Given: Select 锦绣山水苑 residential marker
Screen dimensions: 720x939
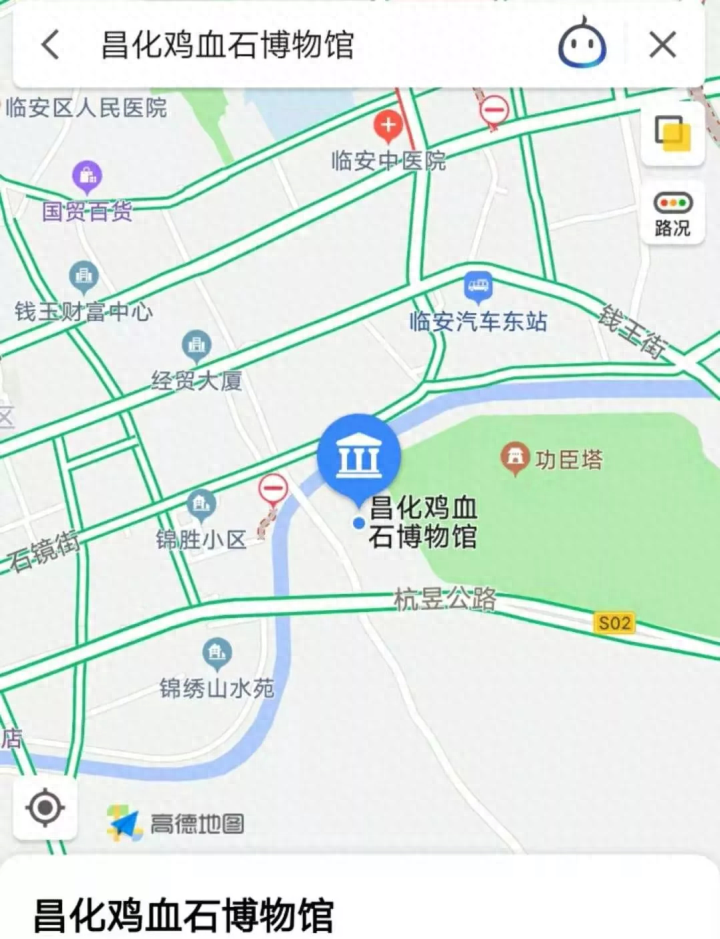Looking at the screenshot, I should coord(217,655).
